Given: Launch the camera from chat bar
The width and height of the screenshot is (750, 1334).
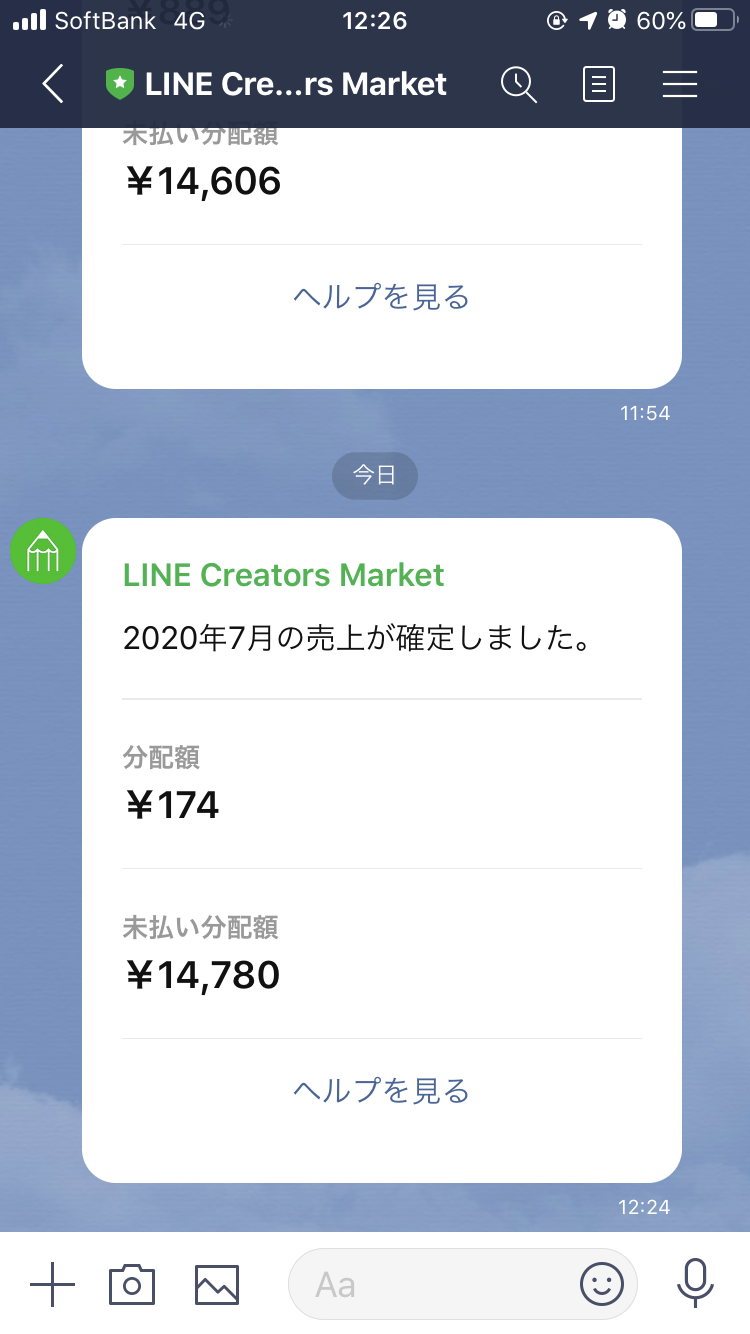Looking at the screenshot, I should pos(132,1284).
